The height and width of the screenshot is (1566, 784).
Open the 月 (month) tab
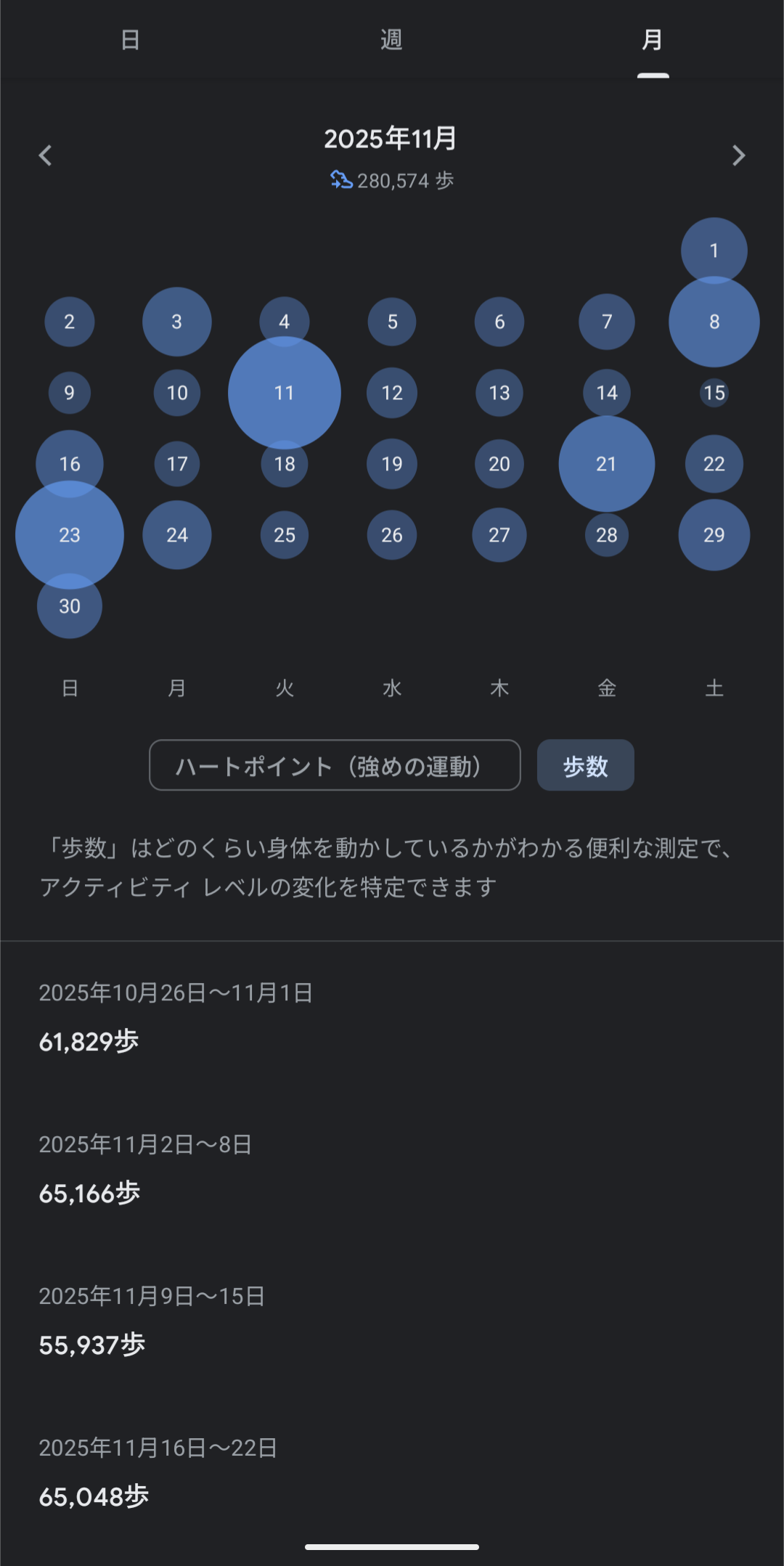click(651, 40)
